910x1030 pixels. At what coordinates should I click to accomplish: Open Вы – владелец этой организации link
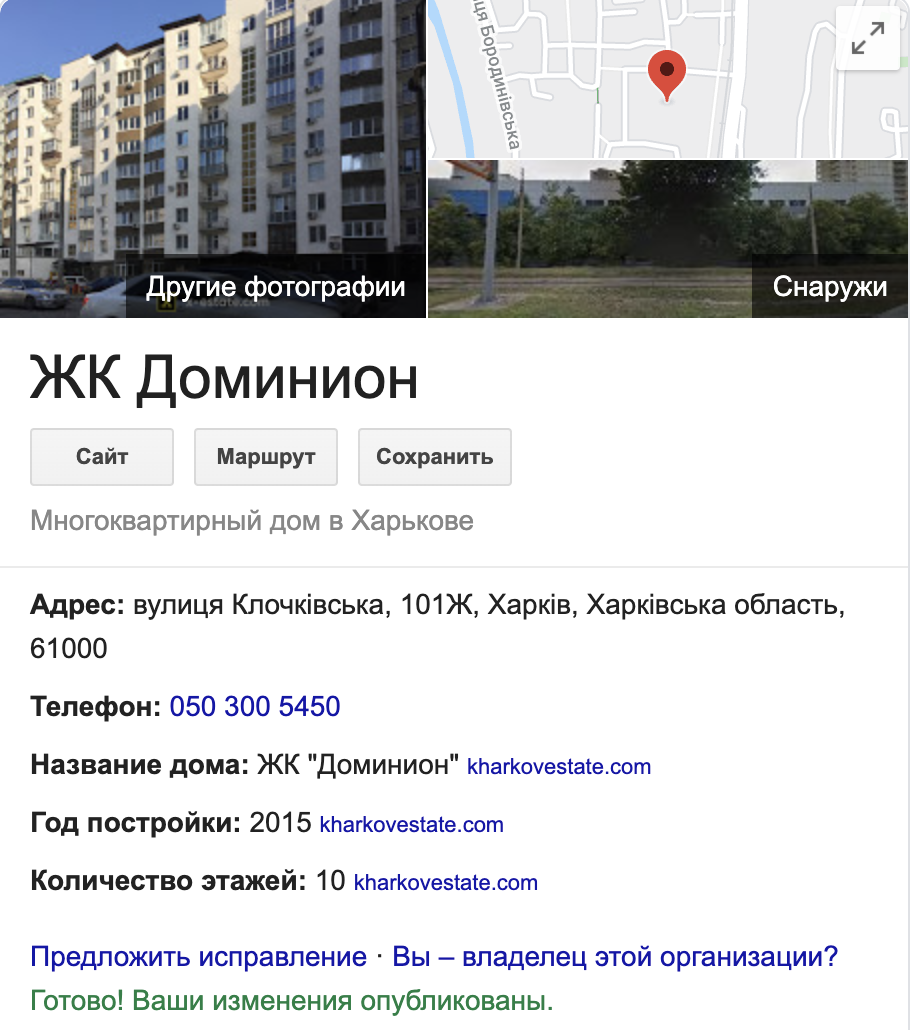615,957
